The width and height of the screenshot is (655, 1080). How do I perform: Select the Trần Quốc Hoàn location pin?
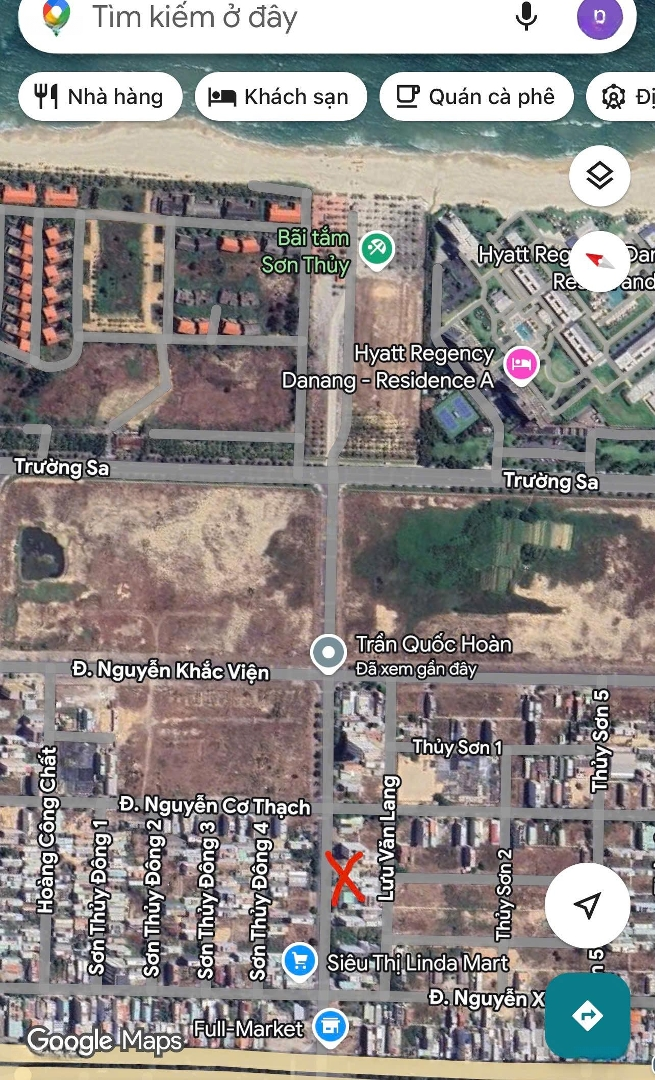click(327, 654)
